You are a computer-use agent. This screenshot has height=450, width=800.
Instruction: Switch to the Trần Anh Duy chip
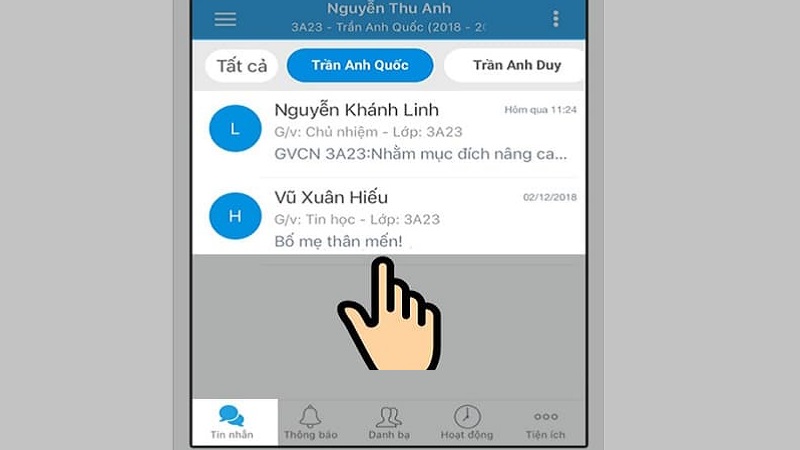tap(516, 66)
